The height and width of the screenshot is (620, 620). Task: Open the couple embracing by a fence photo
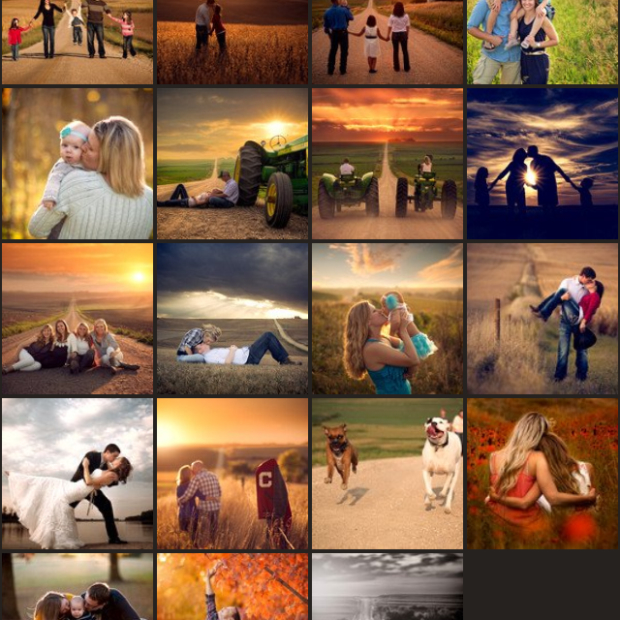(x=542, y=319)
